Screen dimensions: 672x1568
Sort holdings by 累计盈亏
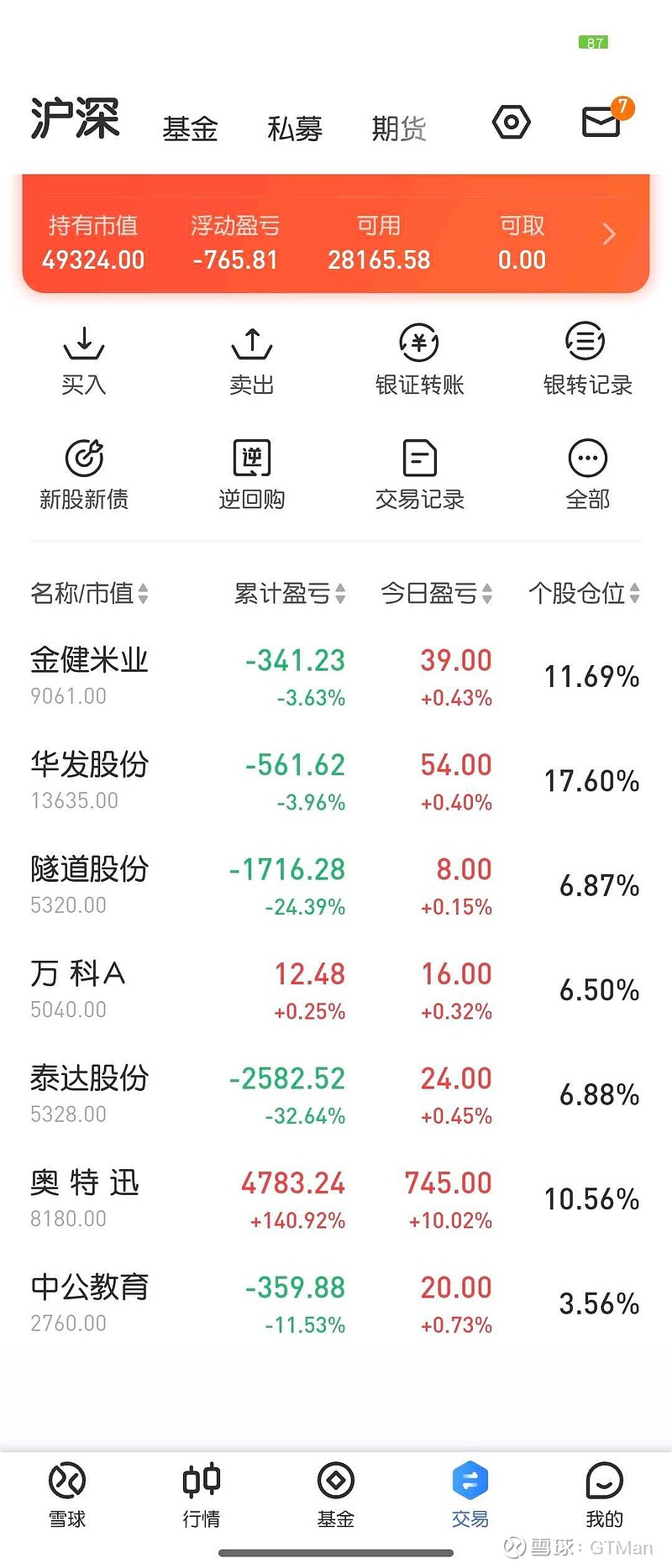pos(290,594)
